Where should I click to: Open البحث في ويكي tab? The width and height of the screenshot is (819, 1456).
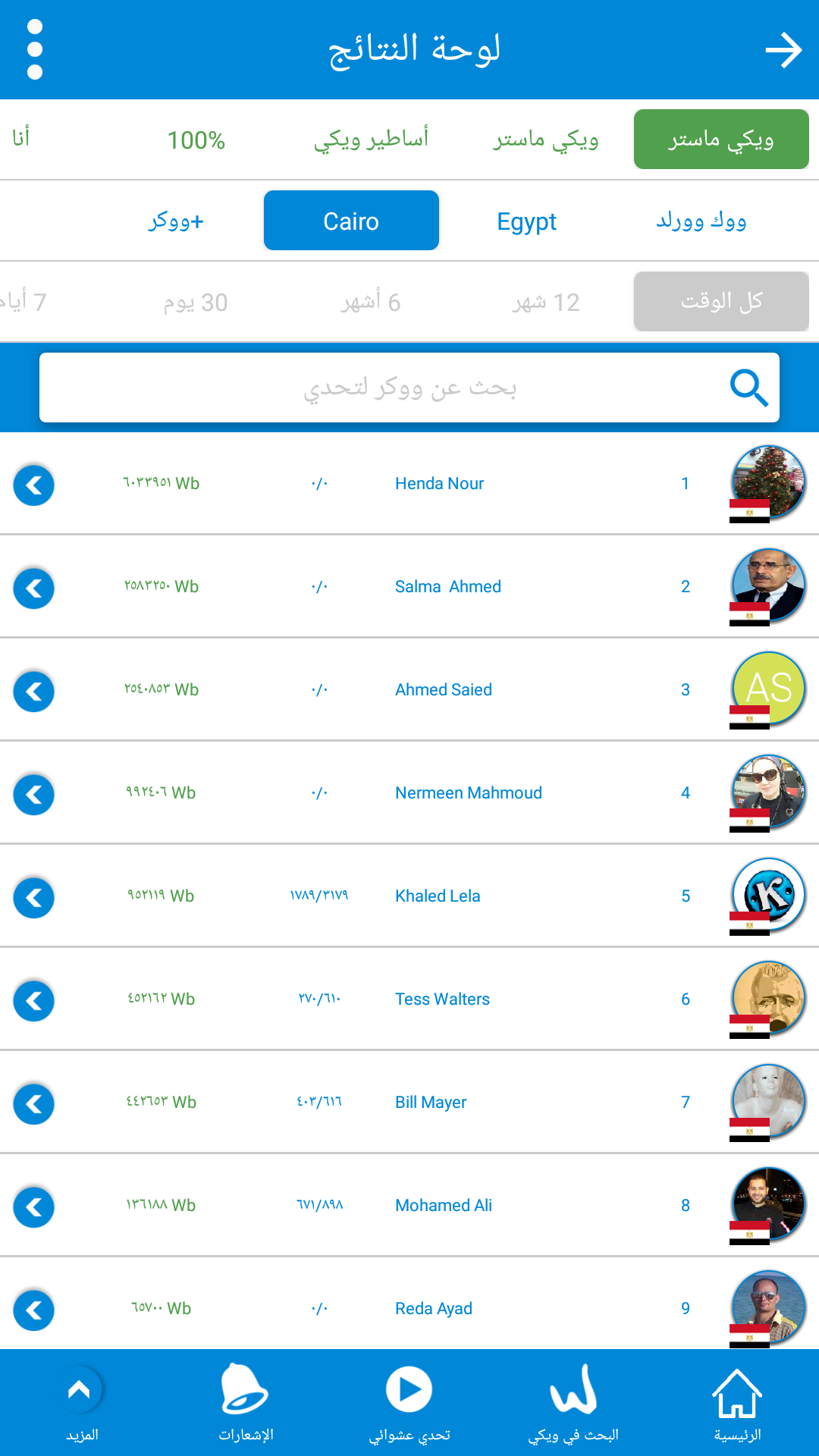pyautogui.click(x=573, y=1404)
